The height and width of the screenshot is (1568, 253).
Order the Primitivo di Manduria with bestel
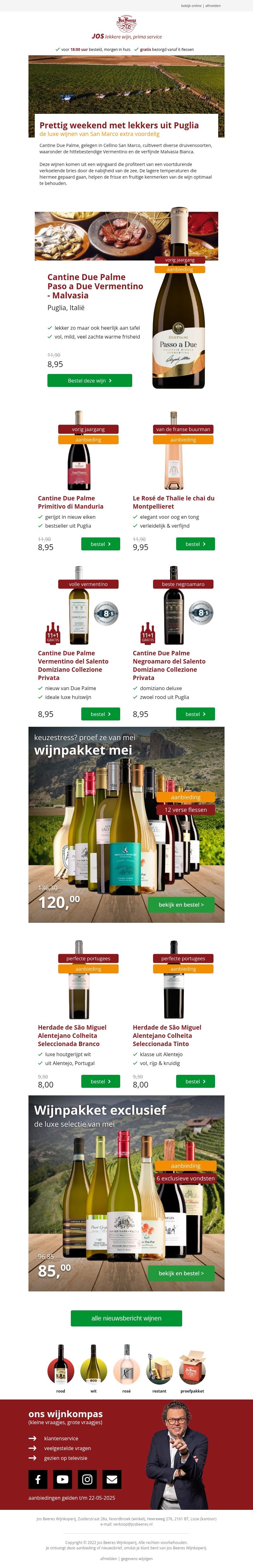(x=101, y=543)
